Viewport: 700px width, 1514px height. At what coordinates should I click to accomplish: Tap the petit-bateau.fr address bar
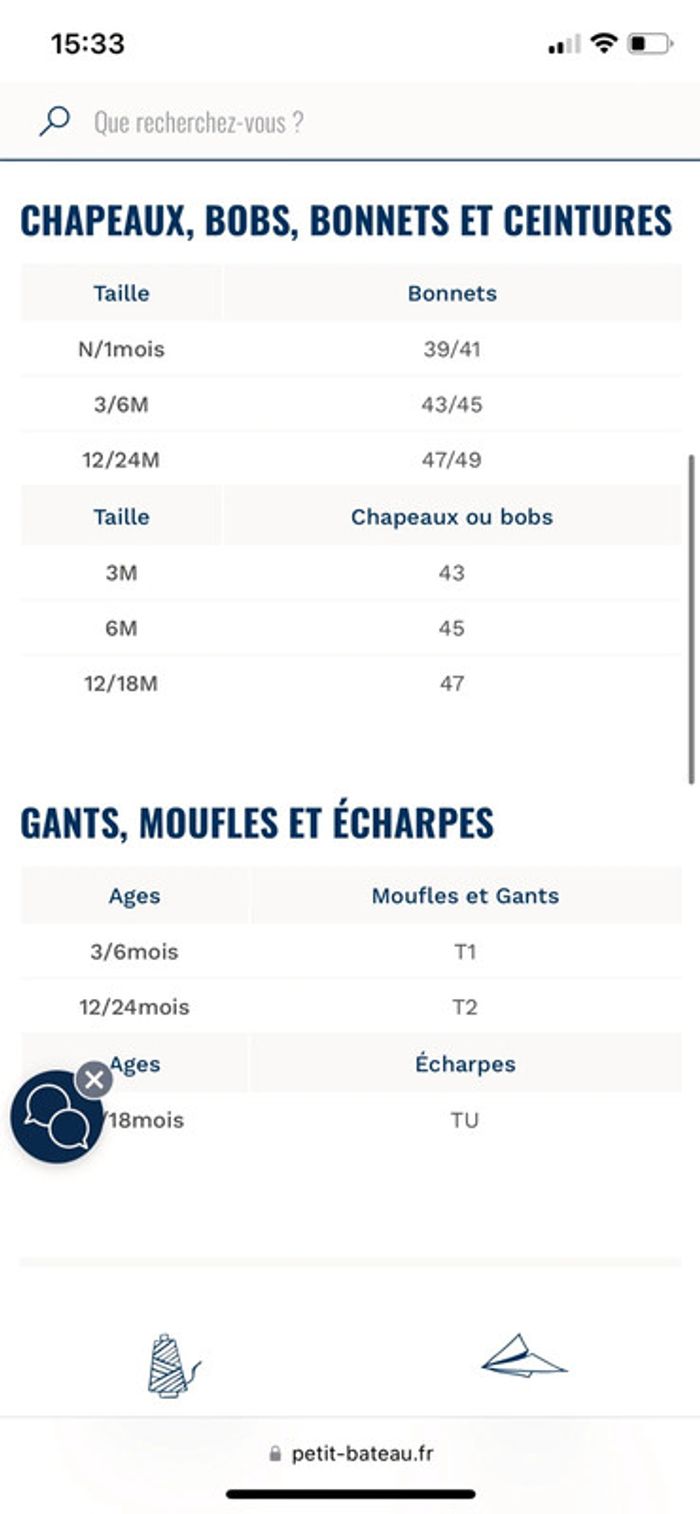coord(351,1454)
